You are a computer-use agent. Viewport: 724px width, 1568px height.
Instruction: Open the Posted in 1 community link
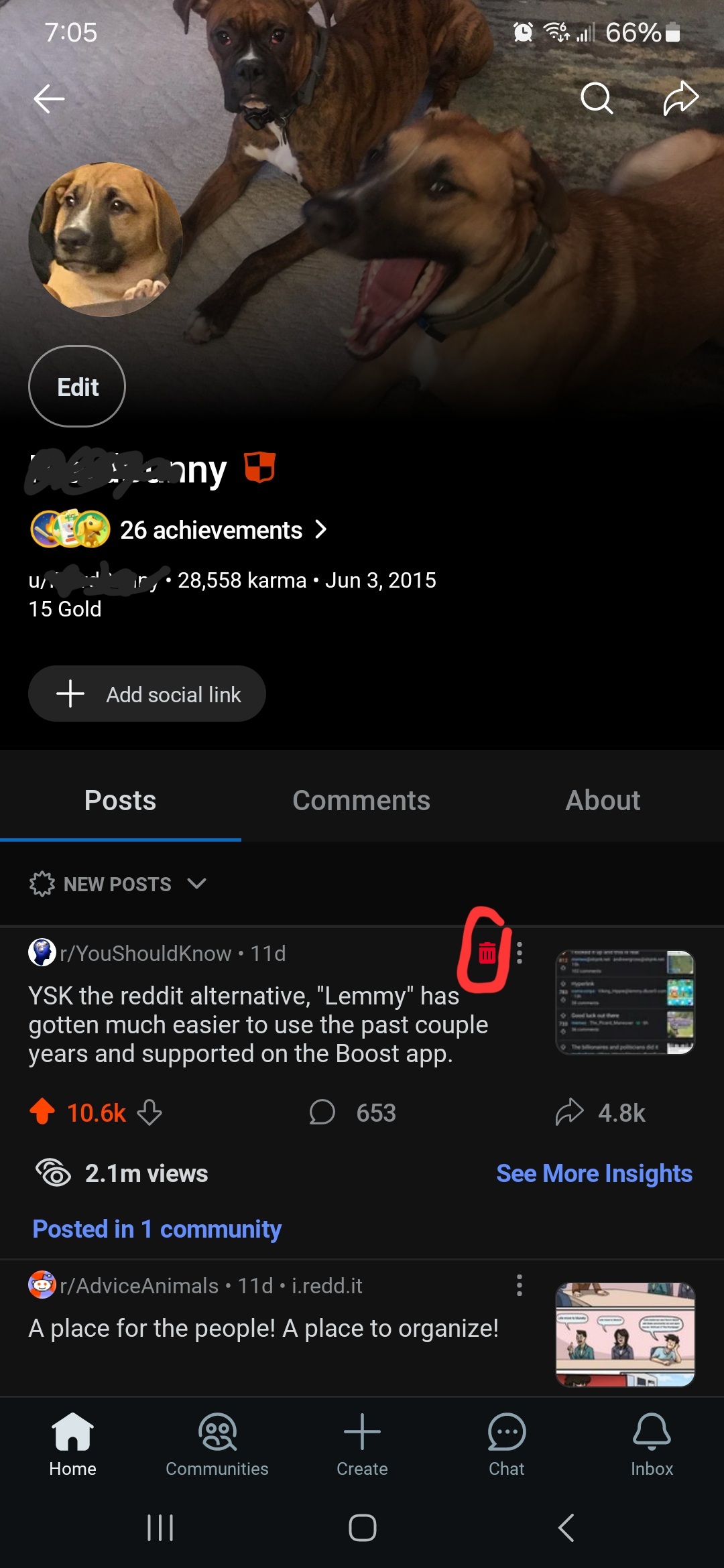(157, 1229)
